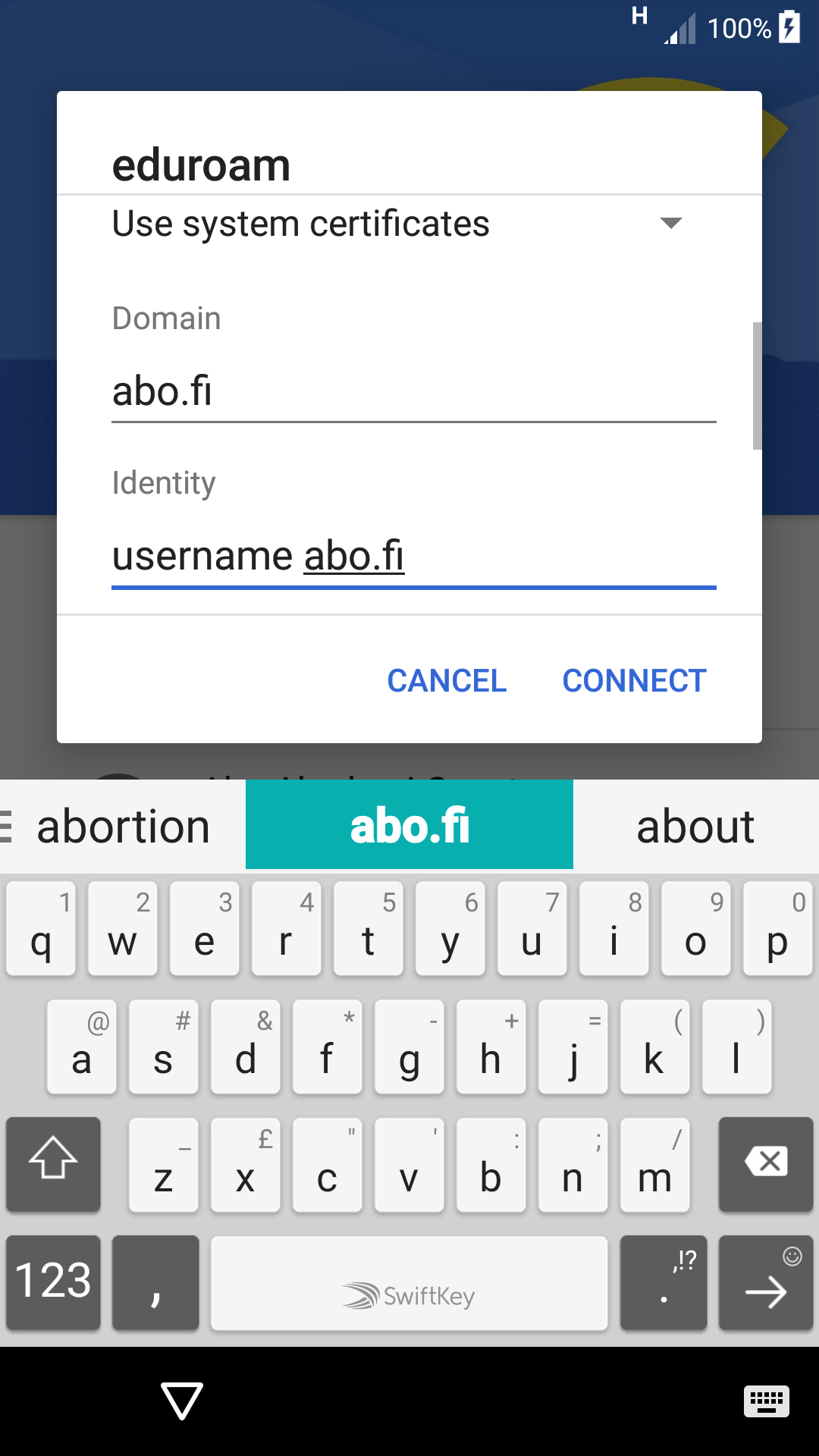Edit the Domain field

414,391
